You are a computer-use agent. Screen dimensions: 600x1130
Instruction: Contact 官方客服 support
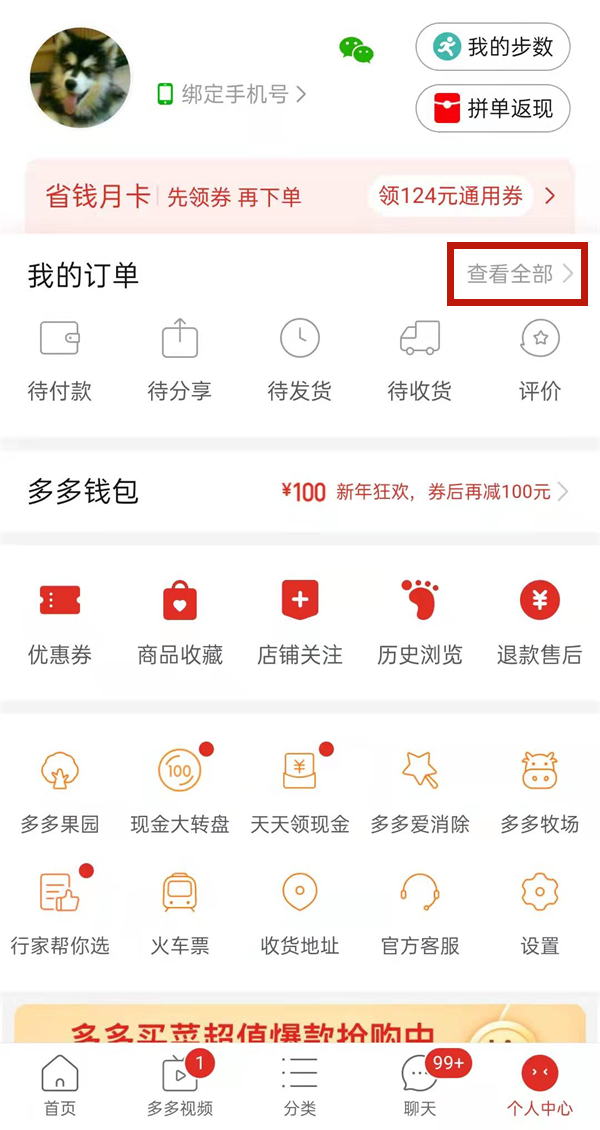(x=420, y=912)
